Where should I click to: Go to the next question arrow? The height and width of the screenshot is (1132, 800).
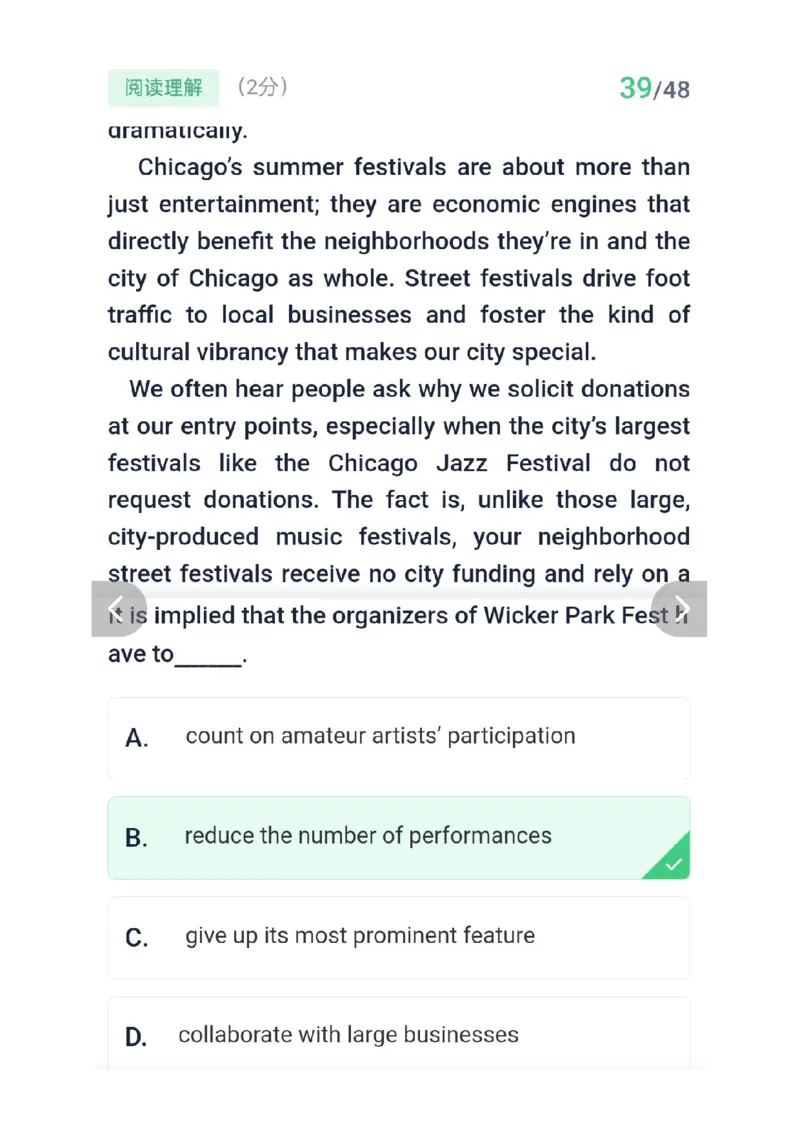(x=683, y=608)
